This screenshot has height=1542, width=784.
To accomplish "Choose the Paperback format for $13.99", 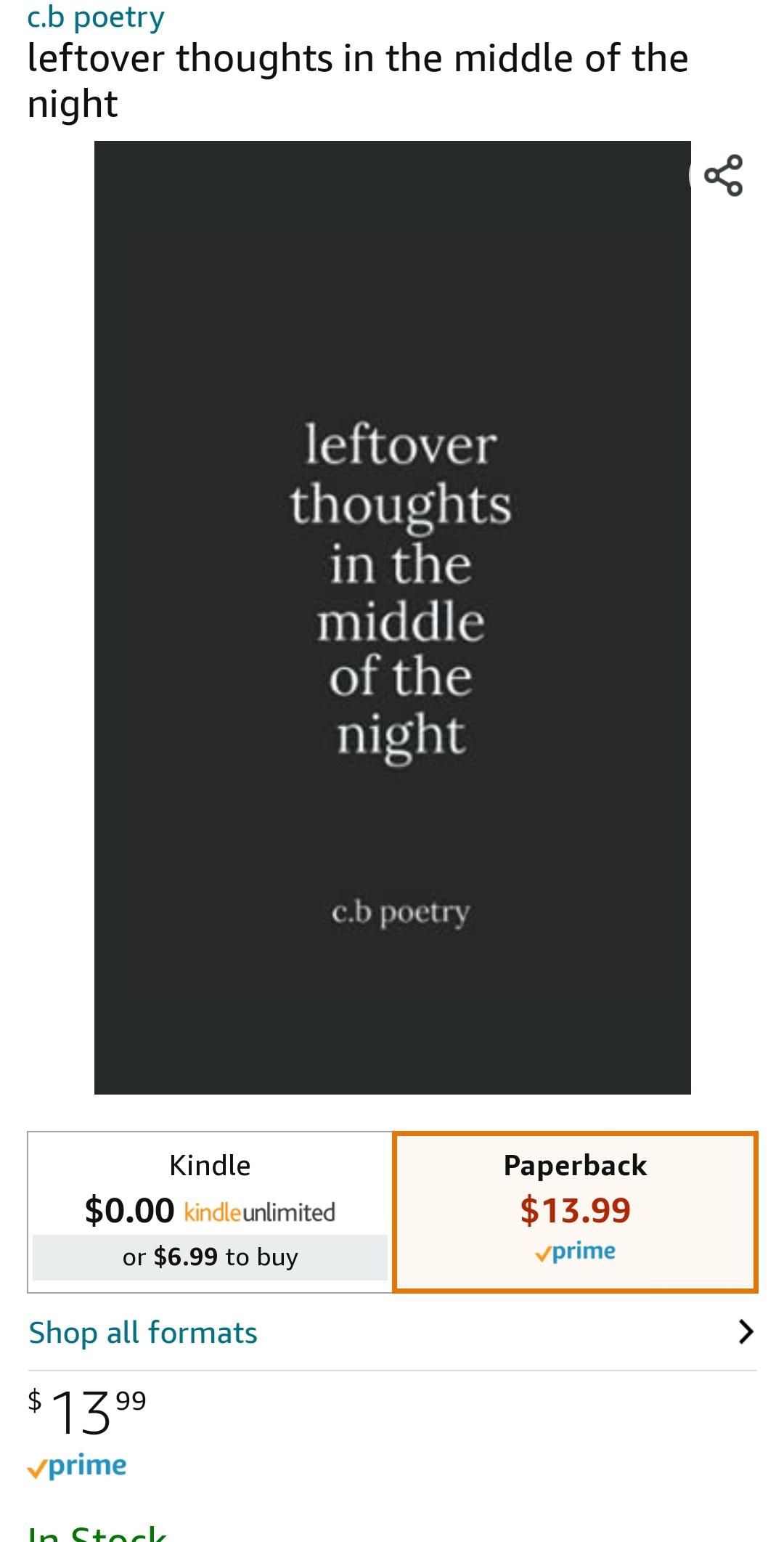I will [x=575, y=1211].
